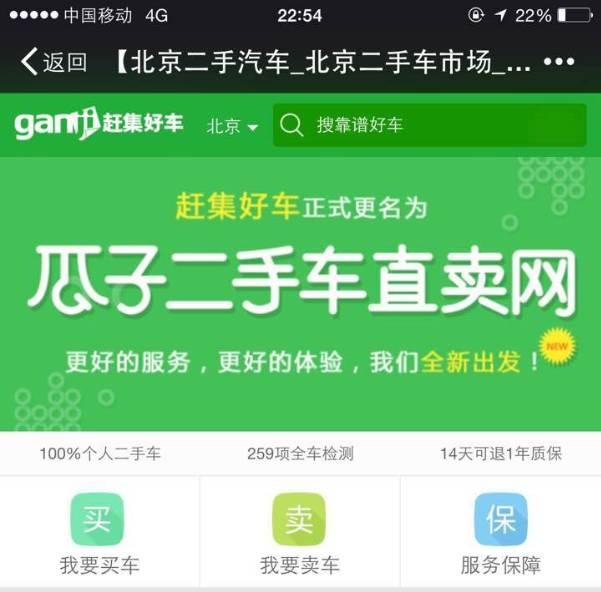The height and width of the screenshot is (592, 601).
Task: Open the three-dot overflow menu
Action: [557, 63]
